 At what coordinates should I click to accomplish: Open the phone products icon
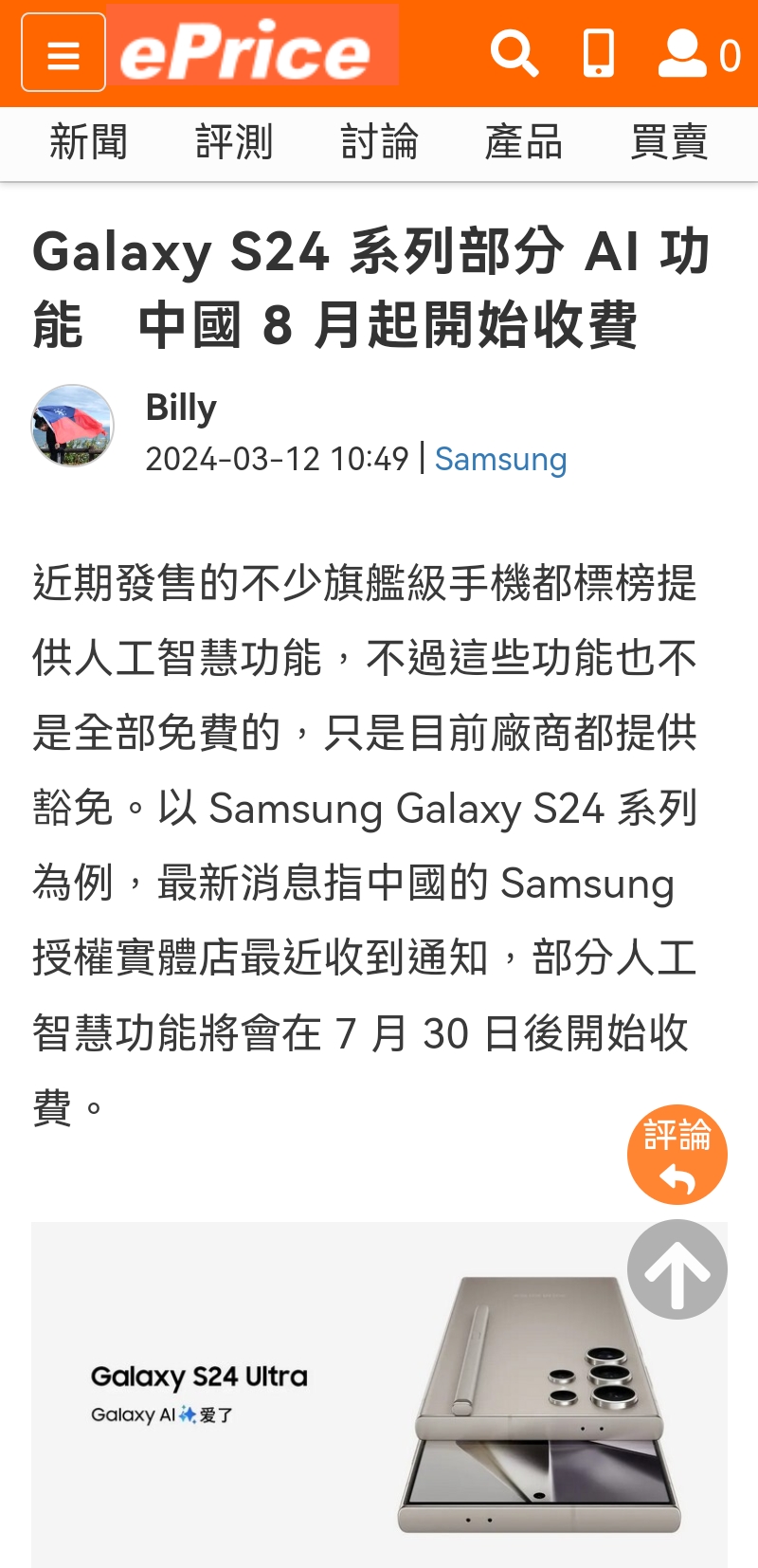pos(598,53)
